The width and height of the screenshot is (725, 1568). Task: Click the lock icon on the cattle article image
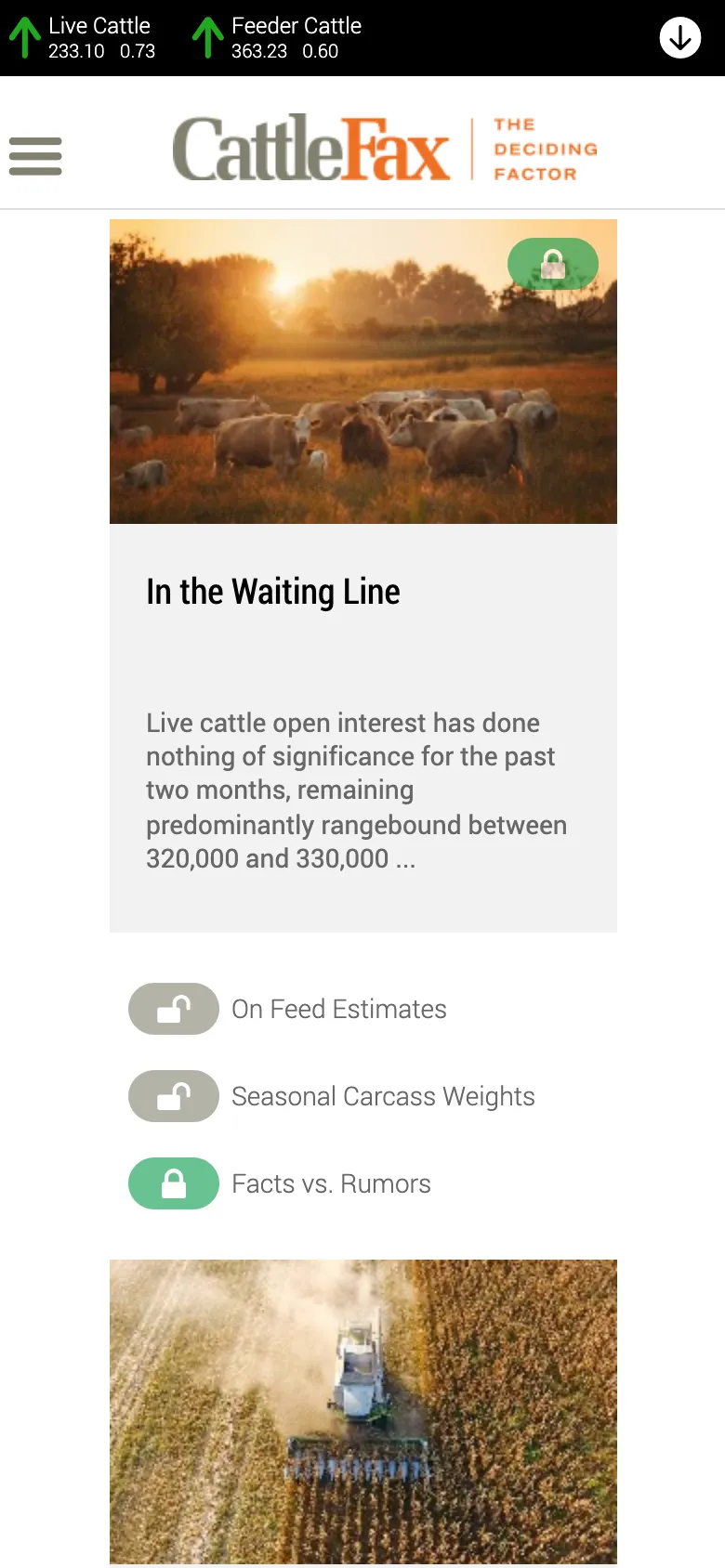click(553, 264)
